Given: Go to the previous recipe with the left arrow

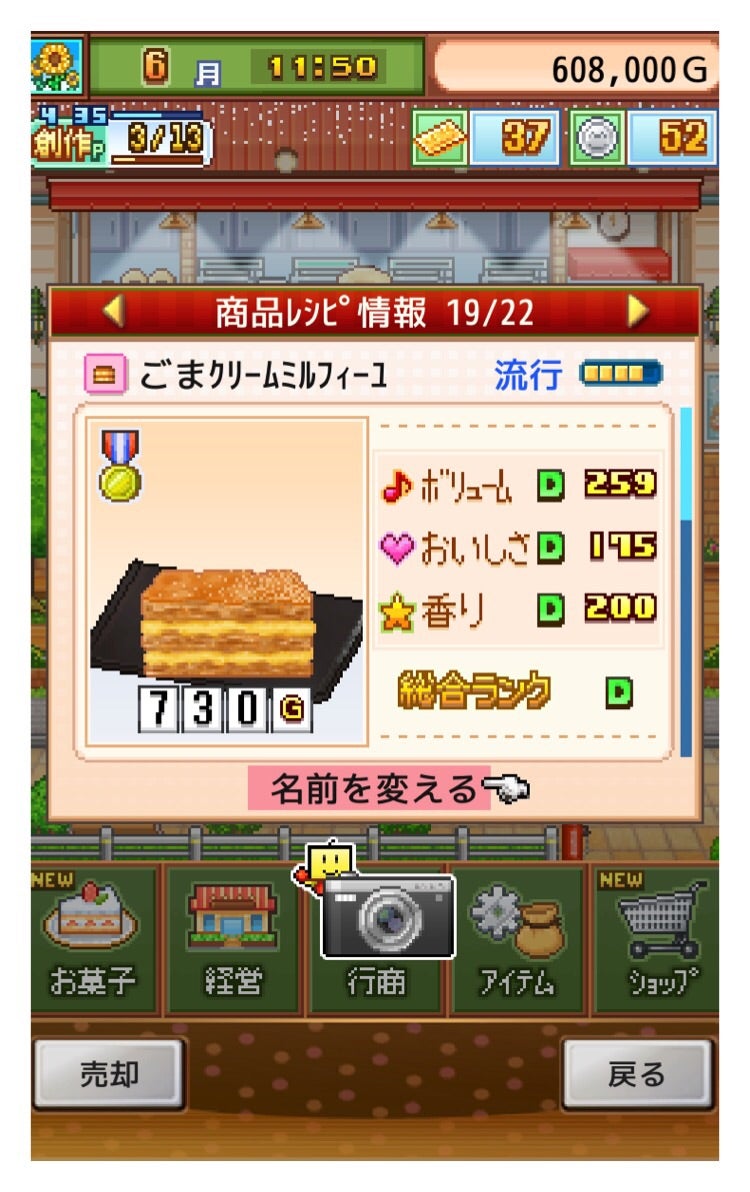Looking at the screenshot, I should (x=112, y=313).
